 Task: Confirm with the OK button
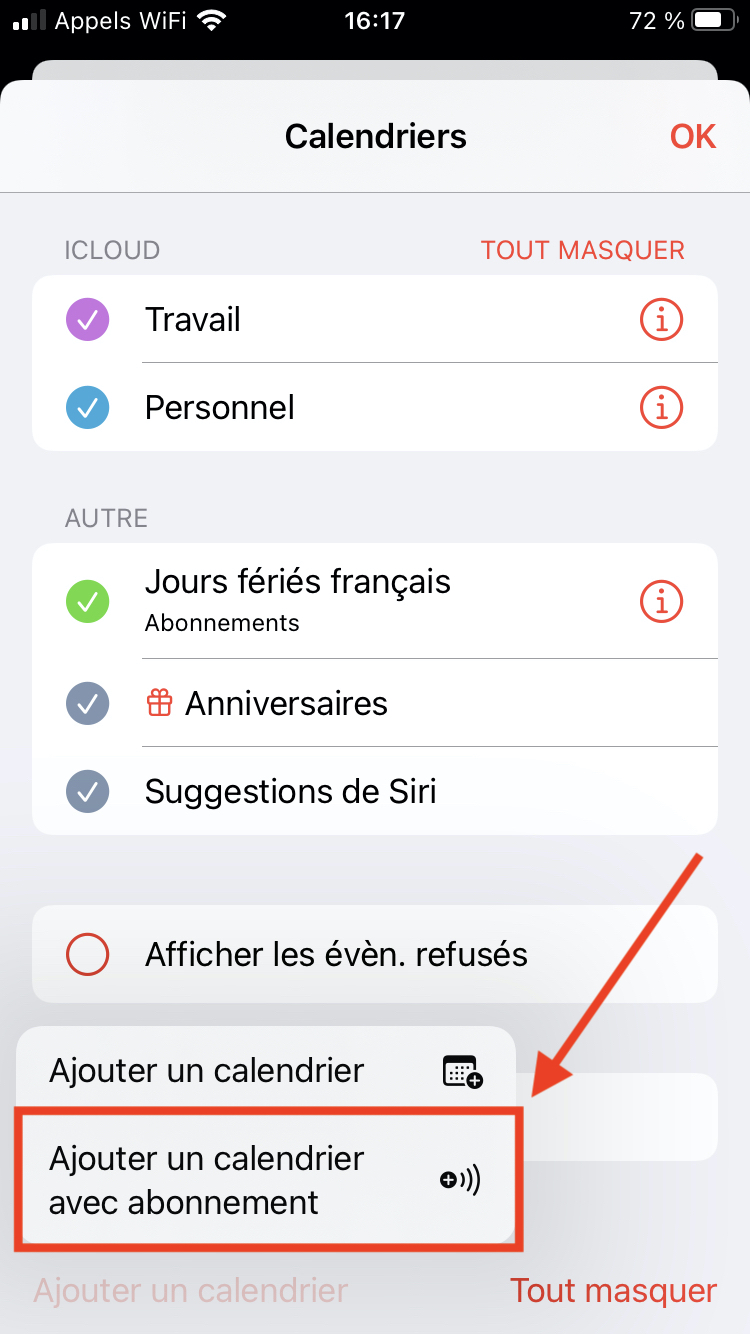click(693, 136)
